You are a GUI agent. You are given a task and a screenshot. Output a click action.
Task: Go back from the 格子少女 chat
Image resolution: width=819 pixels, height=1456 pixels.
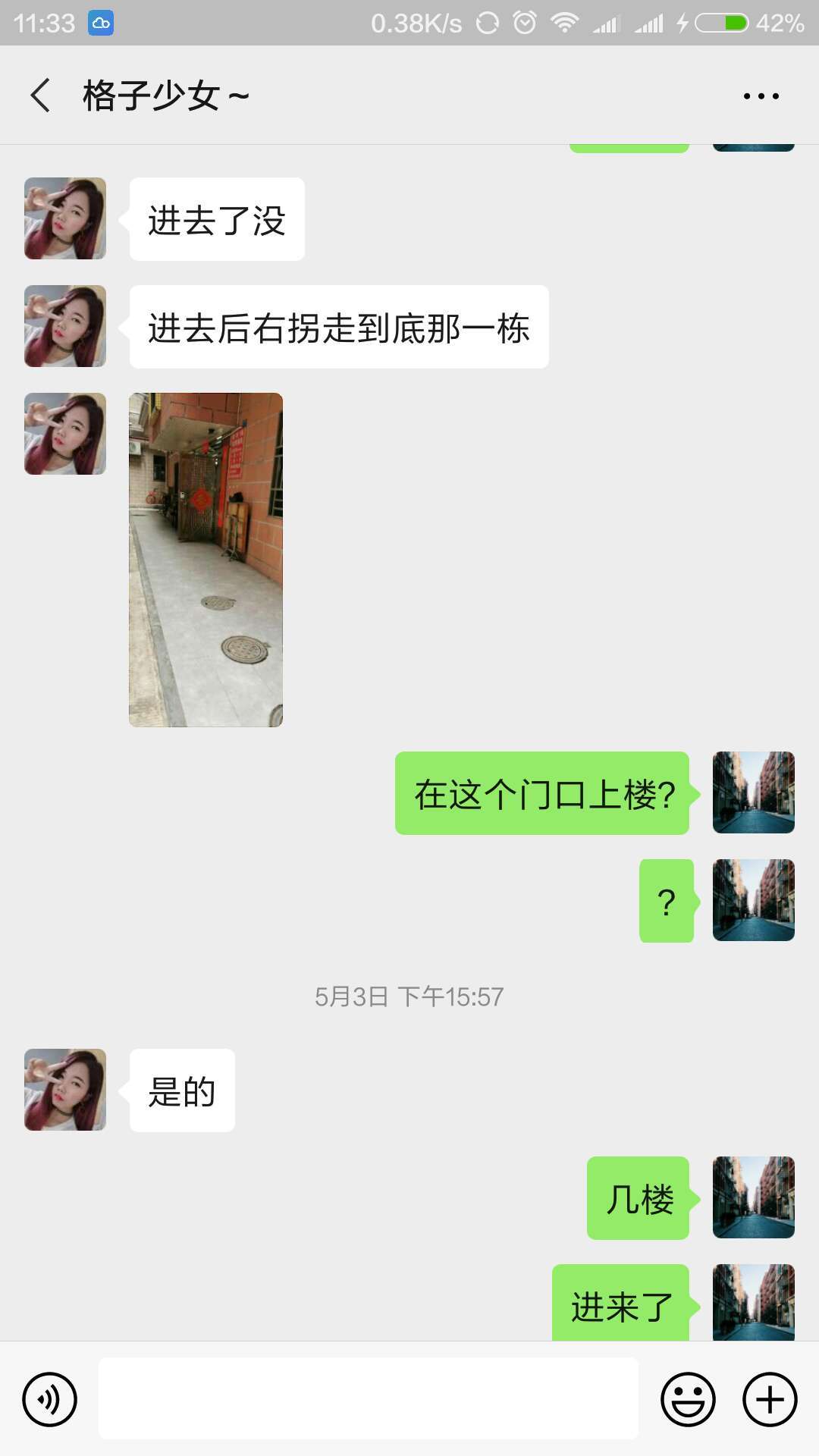(41, 96)
